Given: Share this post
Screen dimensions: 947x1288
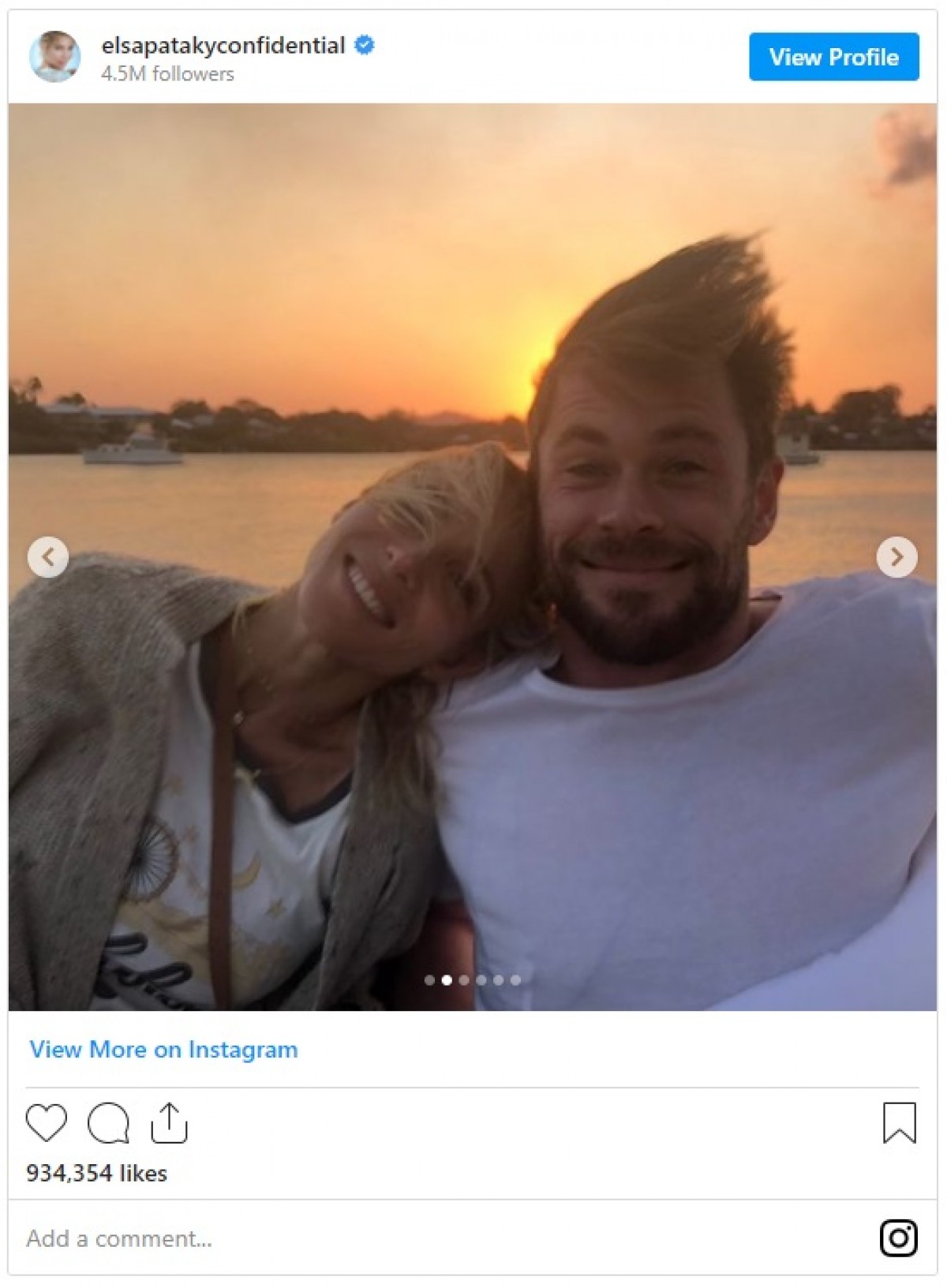Looking at the screenshot, I should 169,1122.
